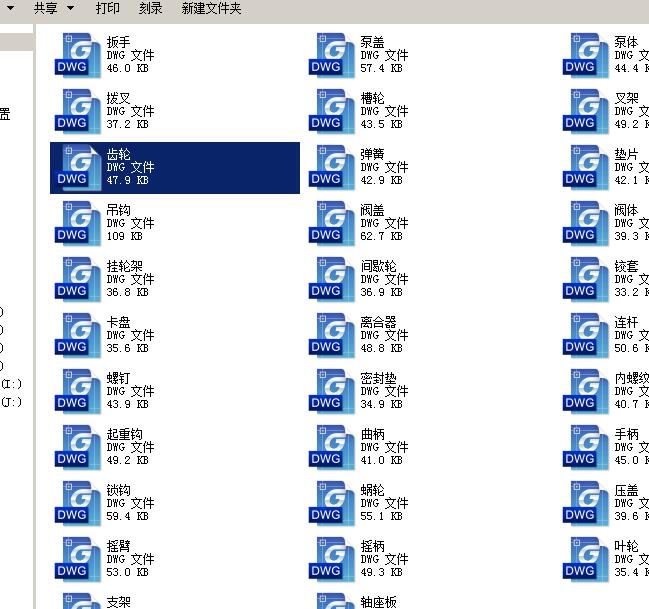The width and height of the screenshot is (649, 609).
Task: Open the 吊钩 DWG file
Action: coord(73,223)
